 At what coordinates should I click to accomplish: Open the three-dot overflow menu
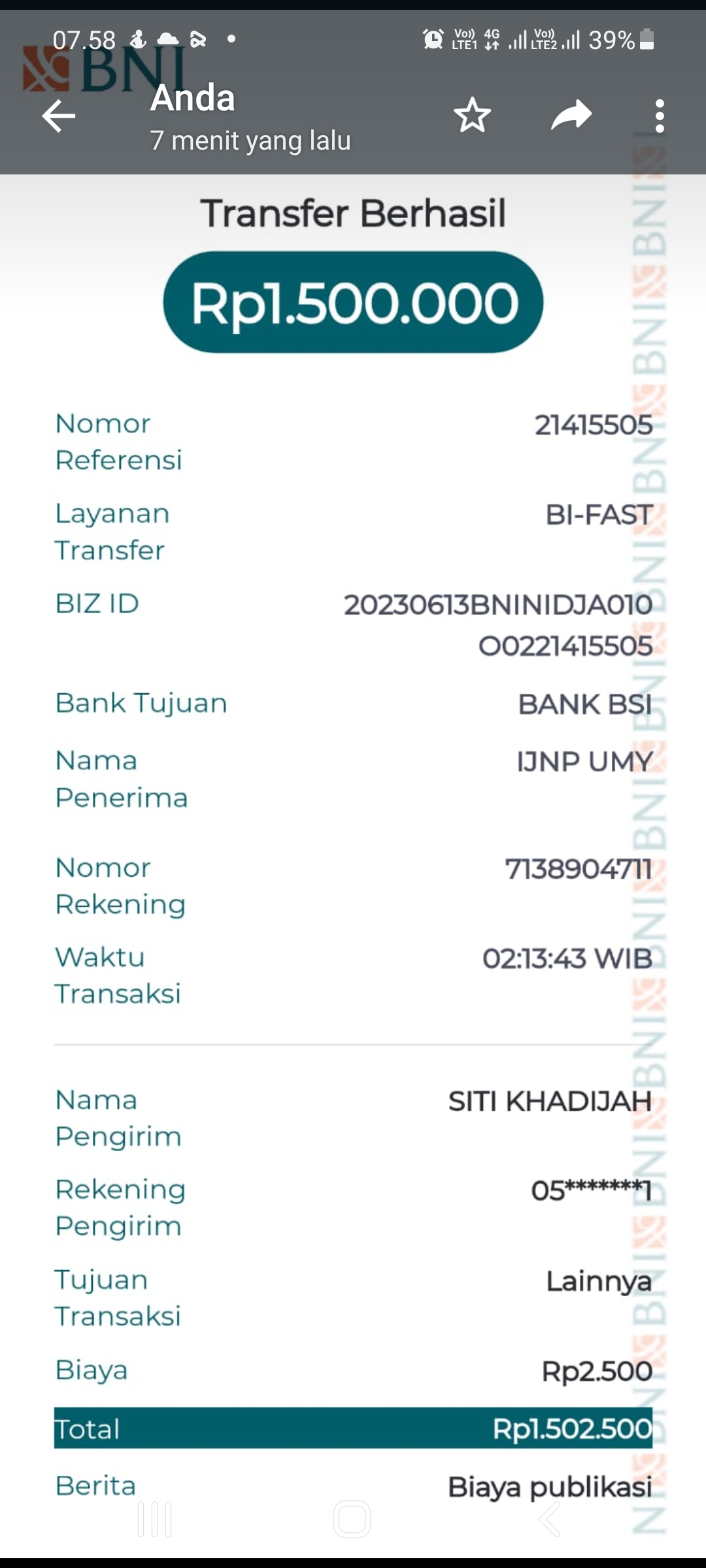pos(660,116)
